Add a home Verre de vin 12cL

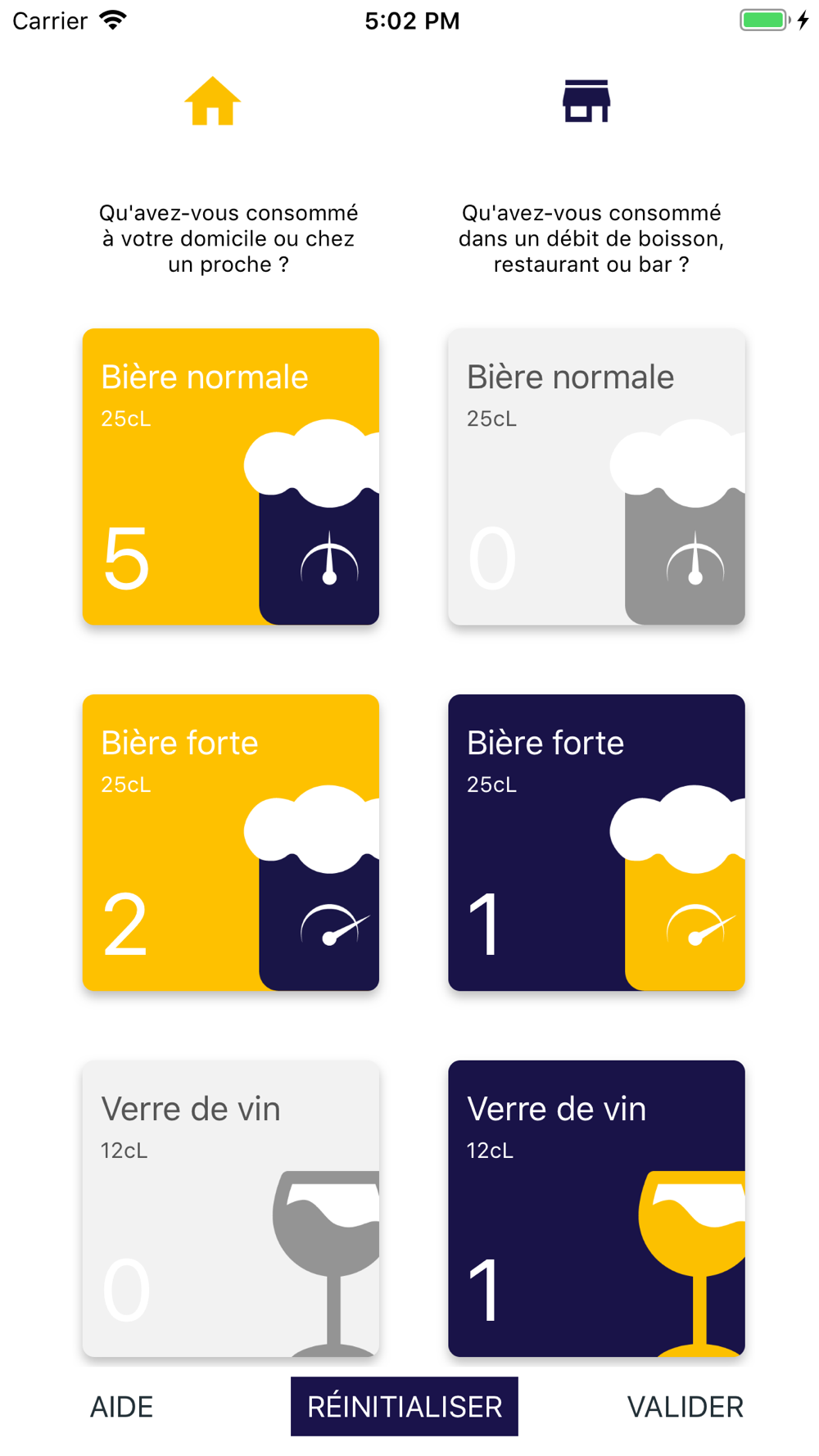tap(230, 1209)
